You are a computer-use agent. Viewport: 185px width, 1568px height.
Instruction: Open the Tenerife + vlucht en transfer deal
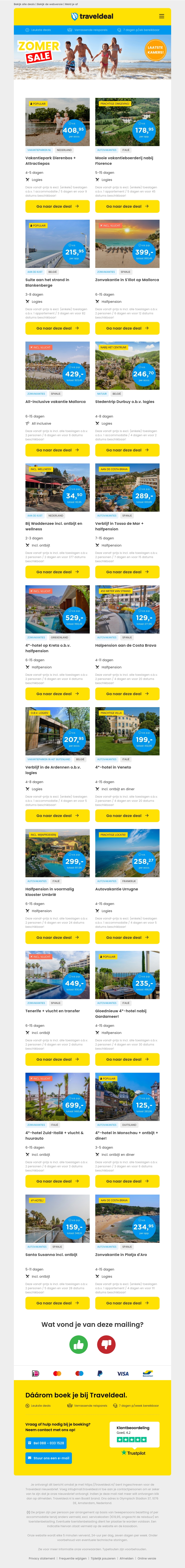[x=57, y=1059]
